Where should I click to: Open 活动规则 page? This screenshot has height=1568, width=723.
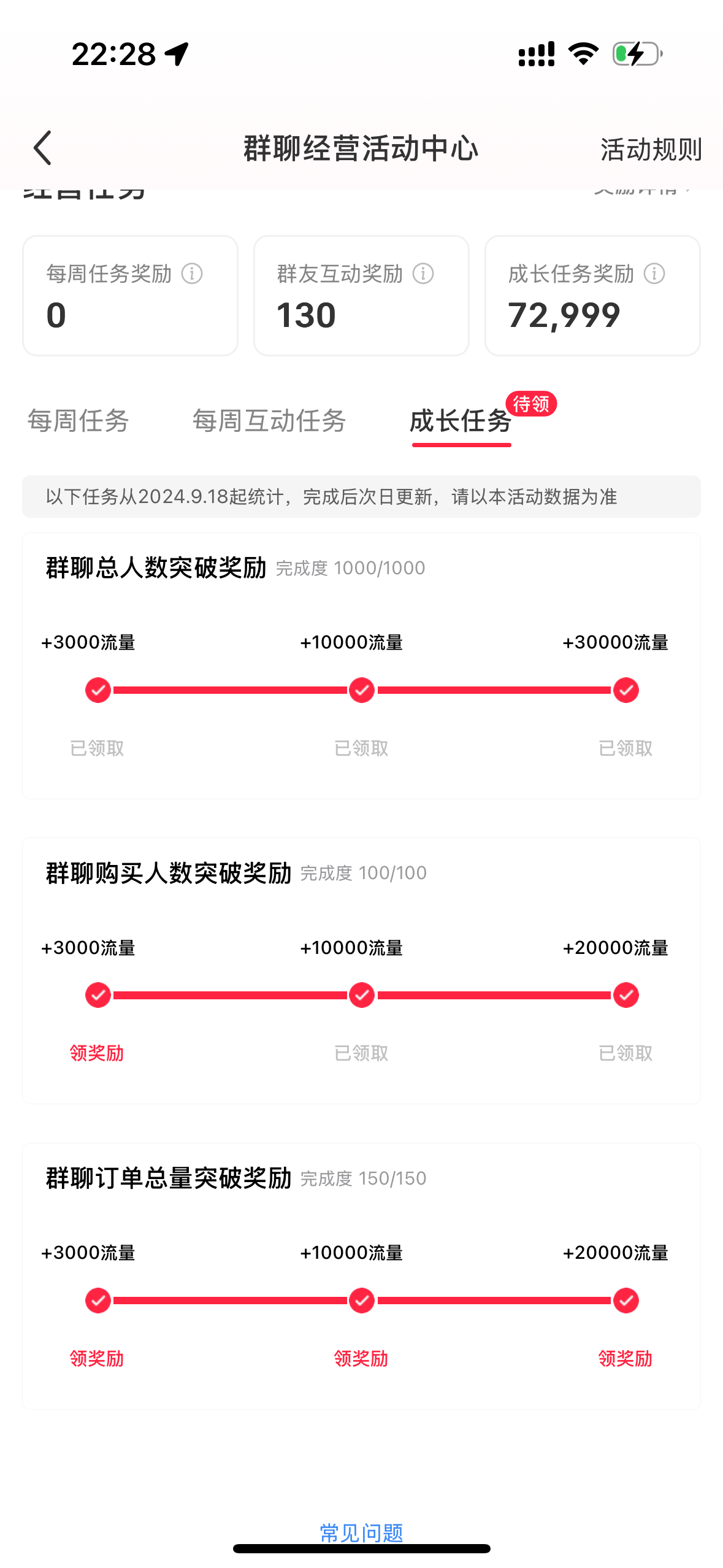651,149
